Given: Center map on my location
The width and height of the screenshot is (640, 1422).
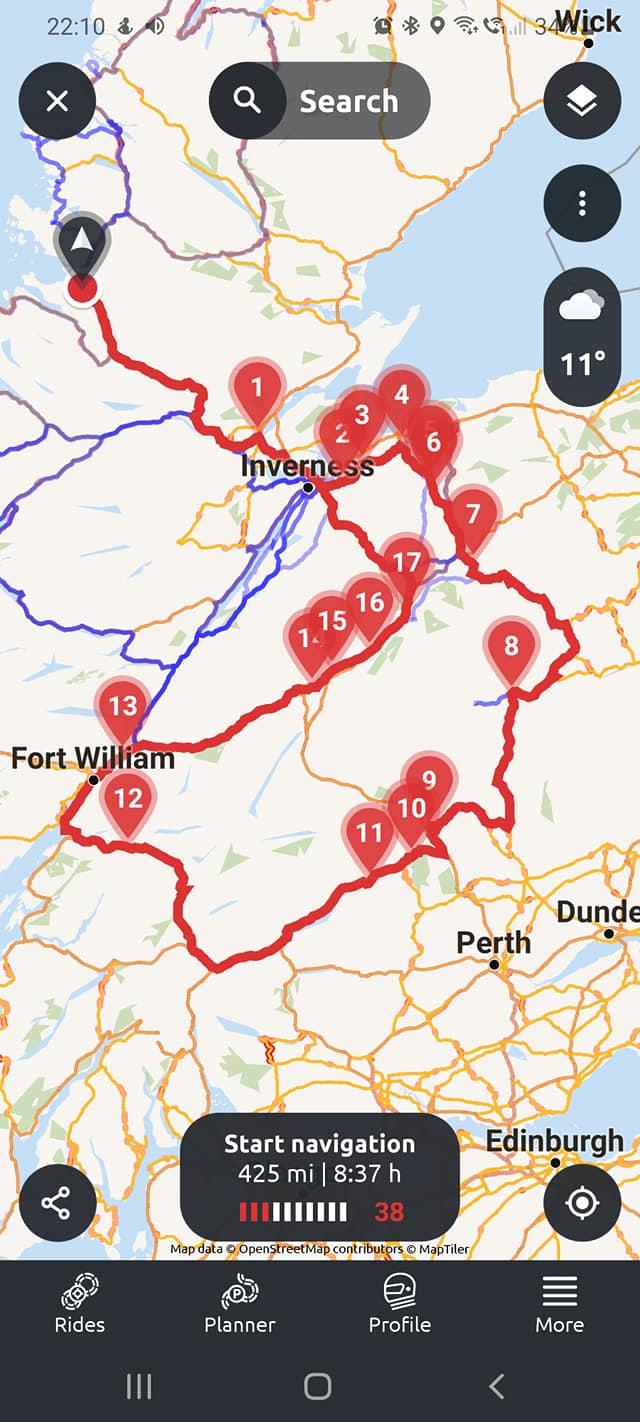Looking at the screenshot, I should click(x=582, y=1202).
